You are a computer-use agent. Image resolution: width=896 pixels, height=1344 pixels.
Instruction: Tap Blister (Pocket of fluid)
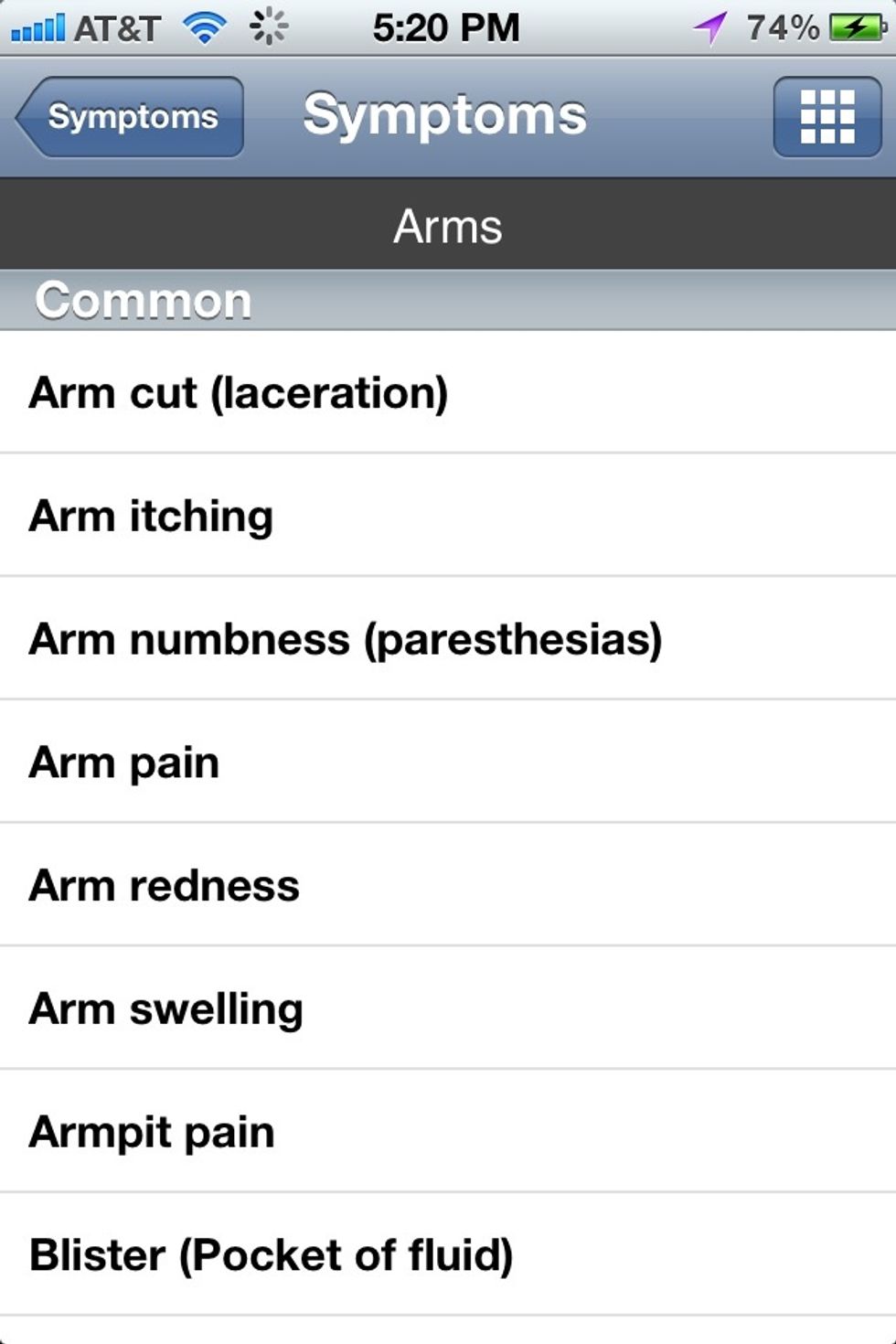[x=448, y=1255]
